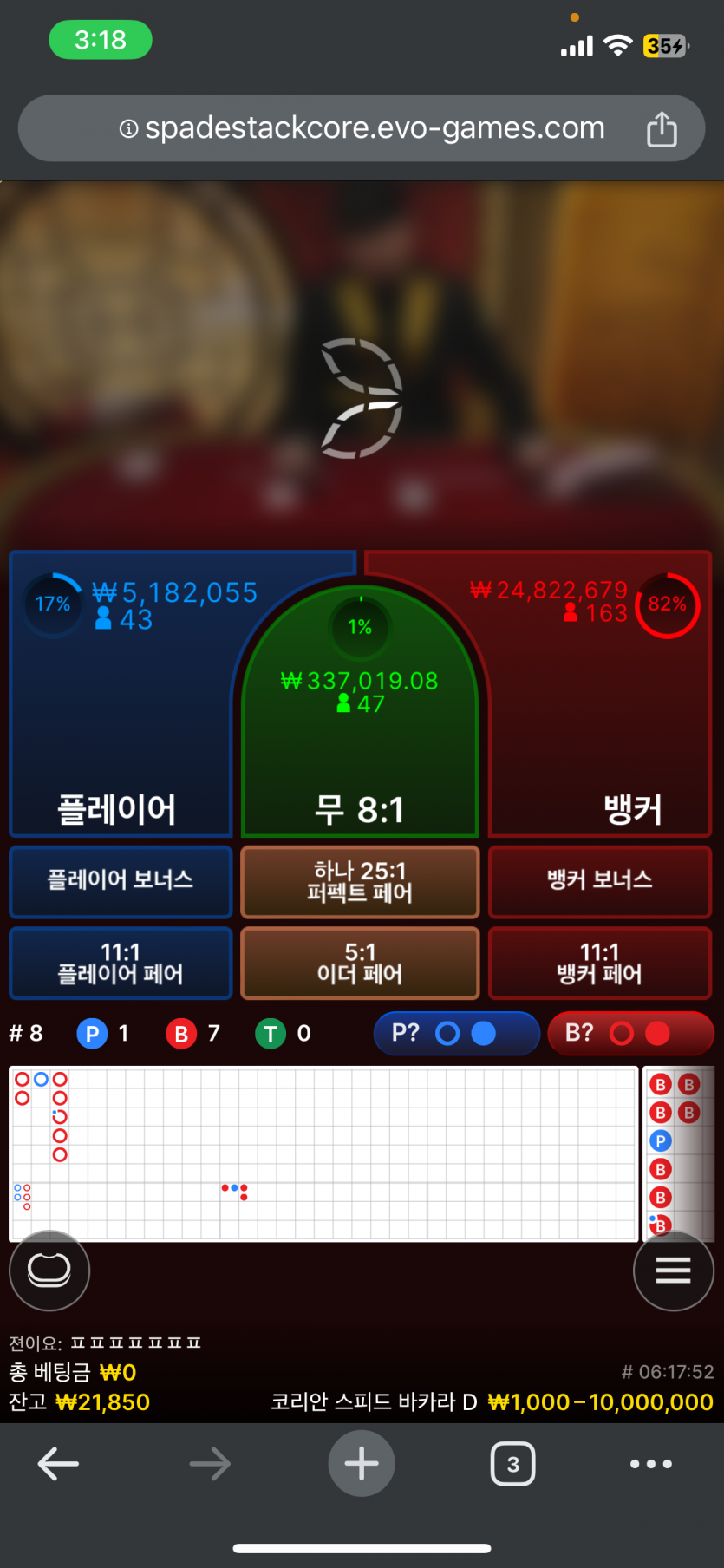Select 퍼펙트 페어 25:1 bet
The width and height of the screenshot is (724, 1568).
tap(360, 881)
